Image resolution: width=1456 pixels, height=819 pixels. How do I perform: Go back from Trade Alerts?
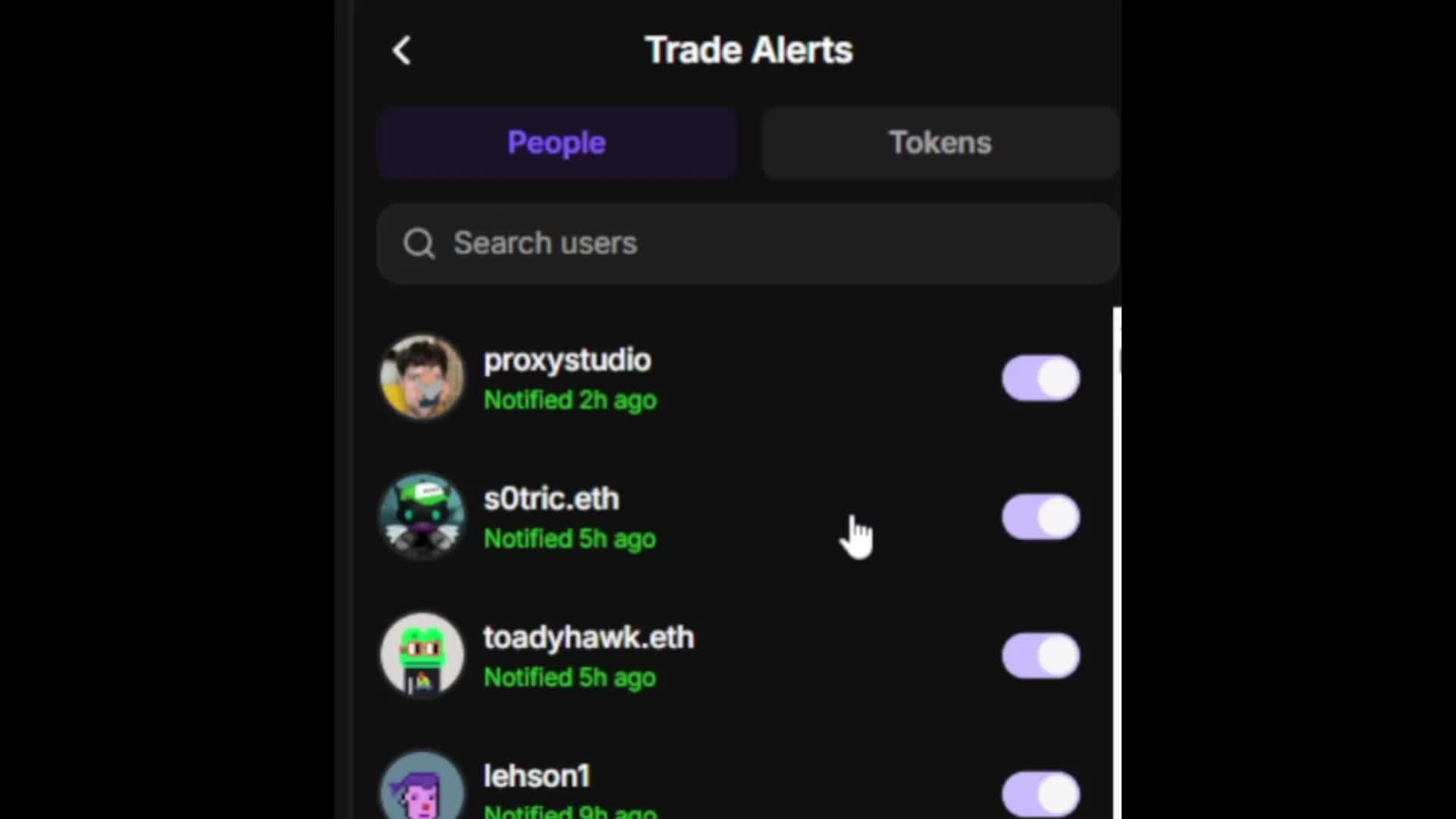402,51
